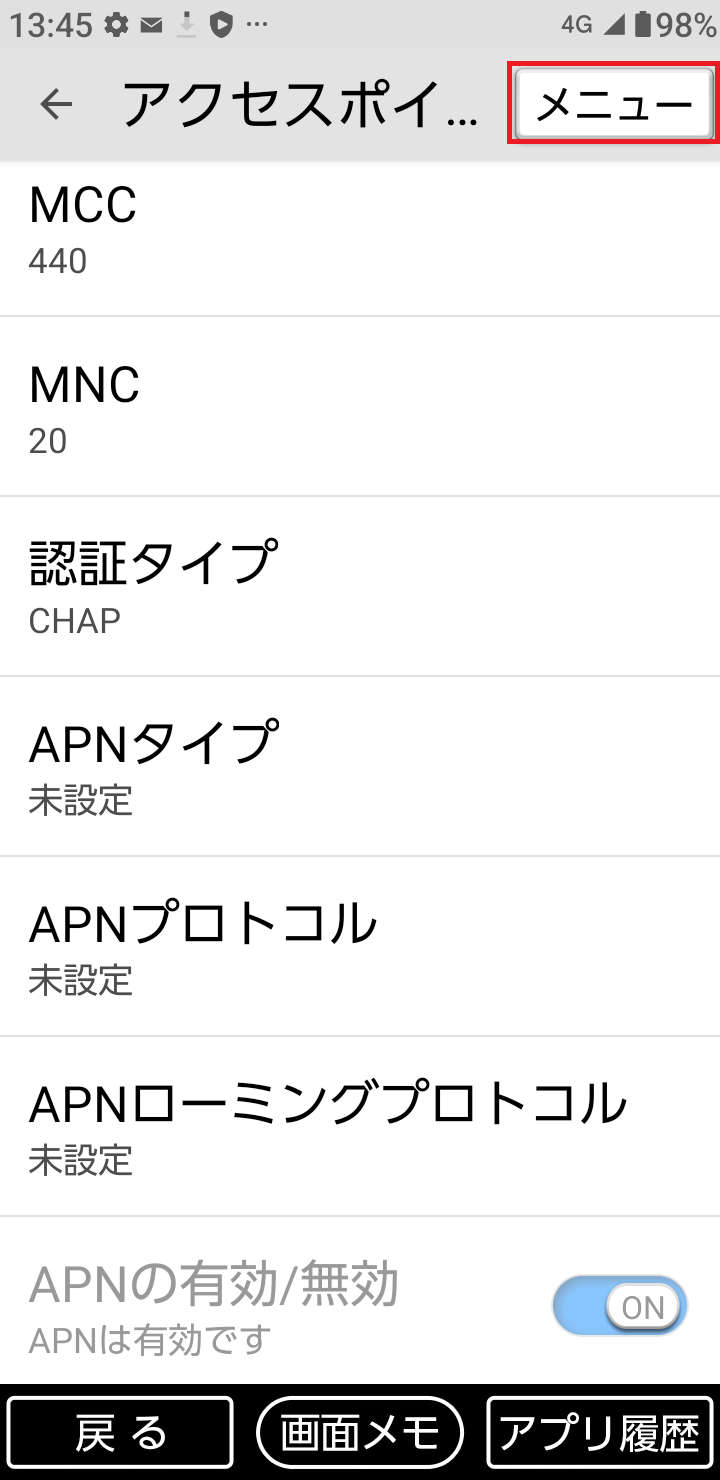Open the メニュー button
720x1480 pixels.
click(614, 104)
